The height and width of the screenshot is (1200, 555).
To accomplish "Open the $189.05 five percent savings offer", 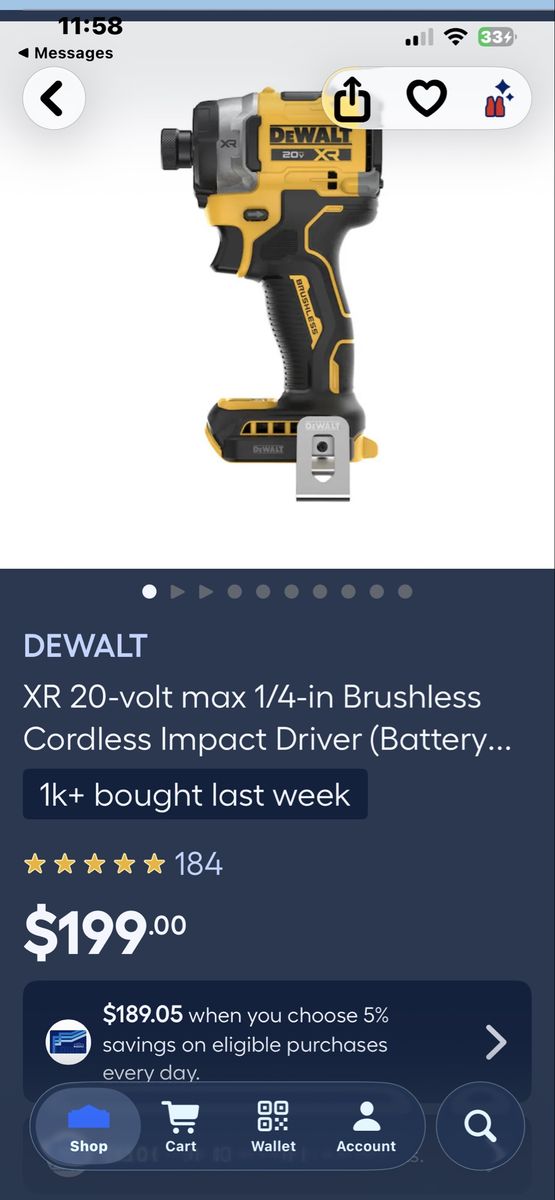I will click(x=277, y=1041).
